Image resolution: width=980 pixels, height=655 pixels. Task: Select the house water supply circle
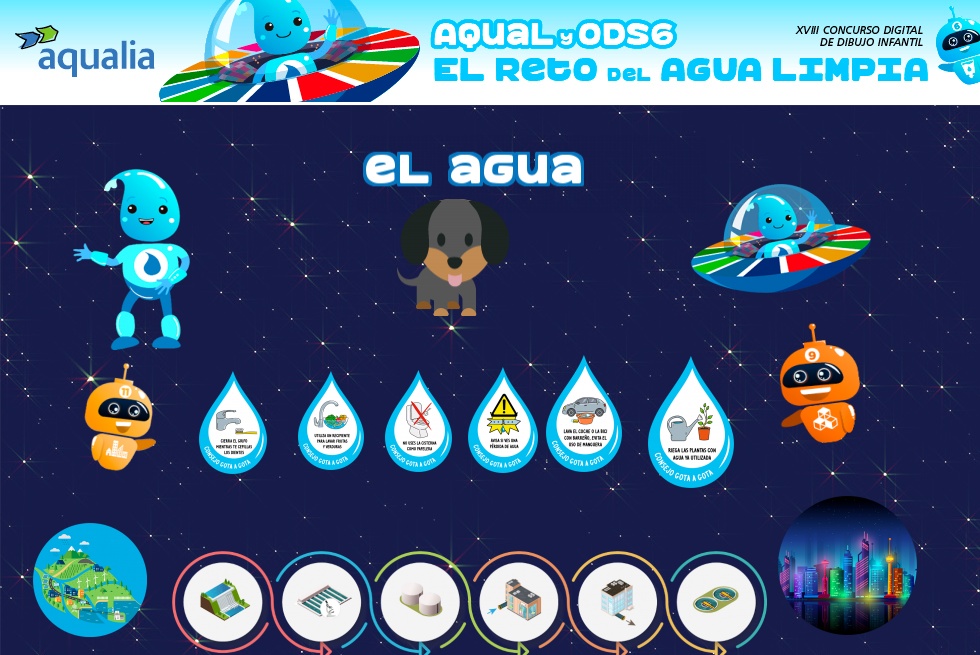519,603
